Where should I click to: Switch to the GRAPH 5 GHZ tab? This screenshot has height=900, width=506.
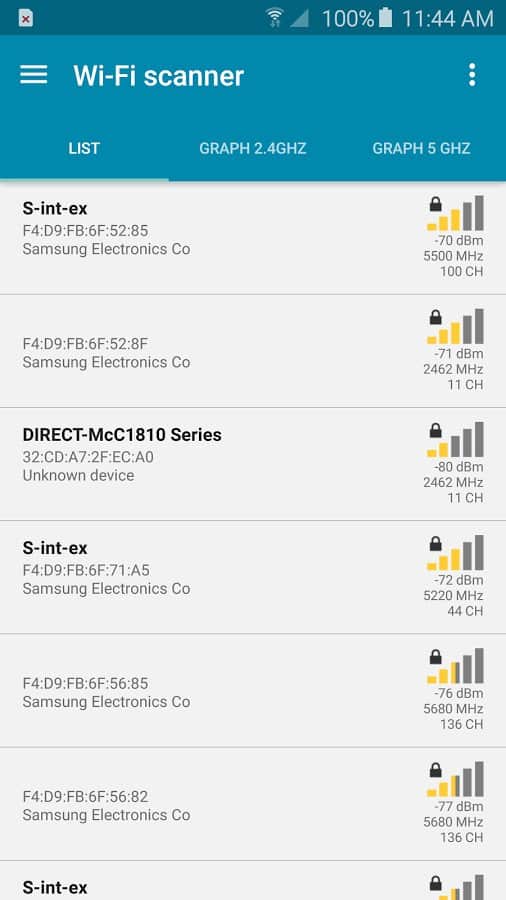coord(422,149)
